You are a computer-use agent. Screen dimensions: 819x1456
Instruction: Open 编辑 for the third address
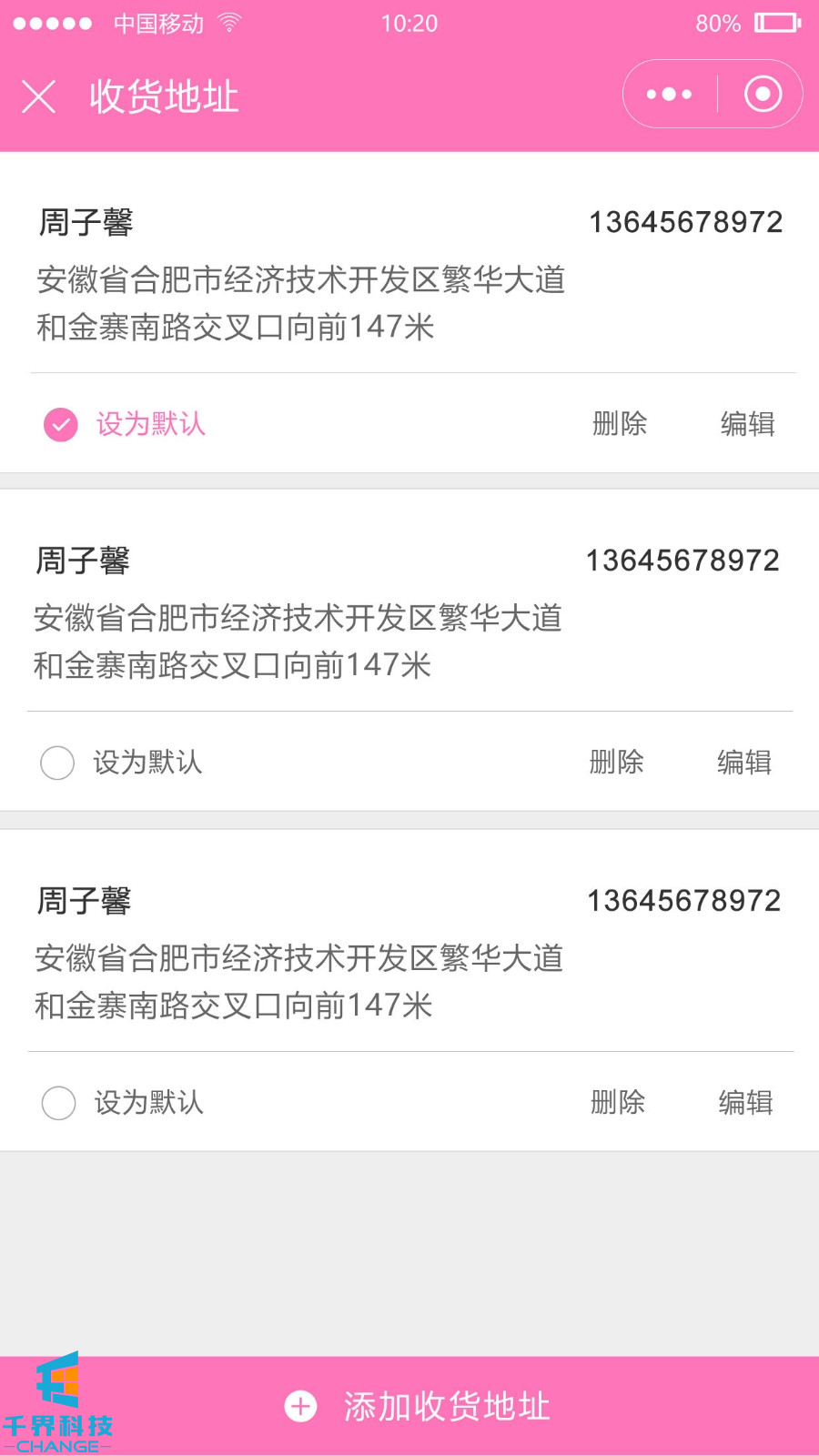[x=745, y=1103]
